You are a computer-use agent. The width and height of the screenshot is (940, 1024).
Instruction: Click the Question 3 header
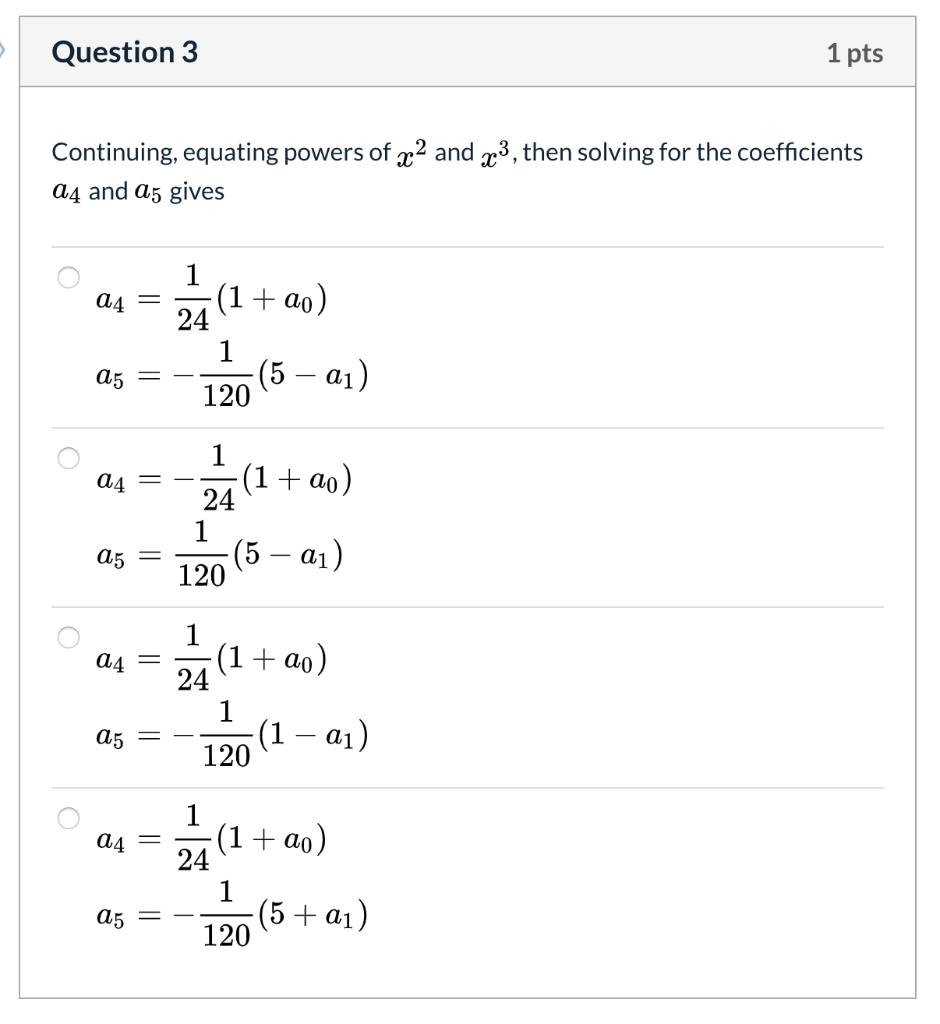coord(124,52)
